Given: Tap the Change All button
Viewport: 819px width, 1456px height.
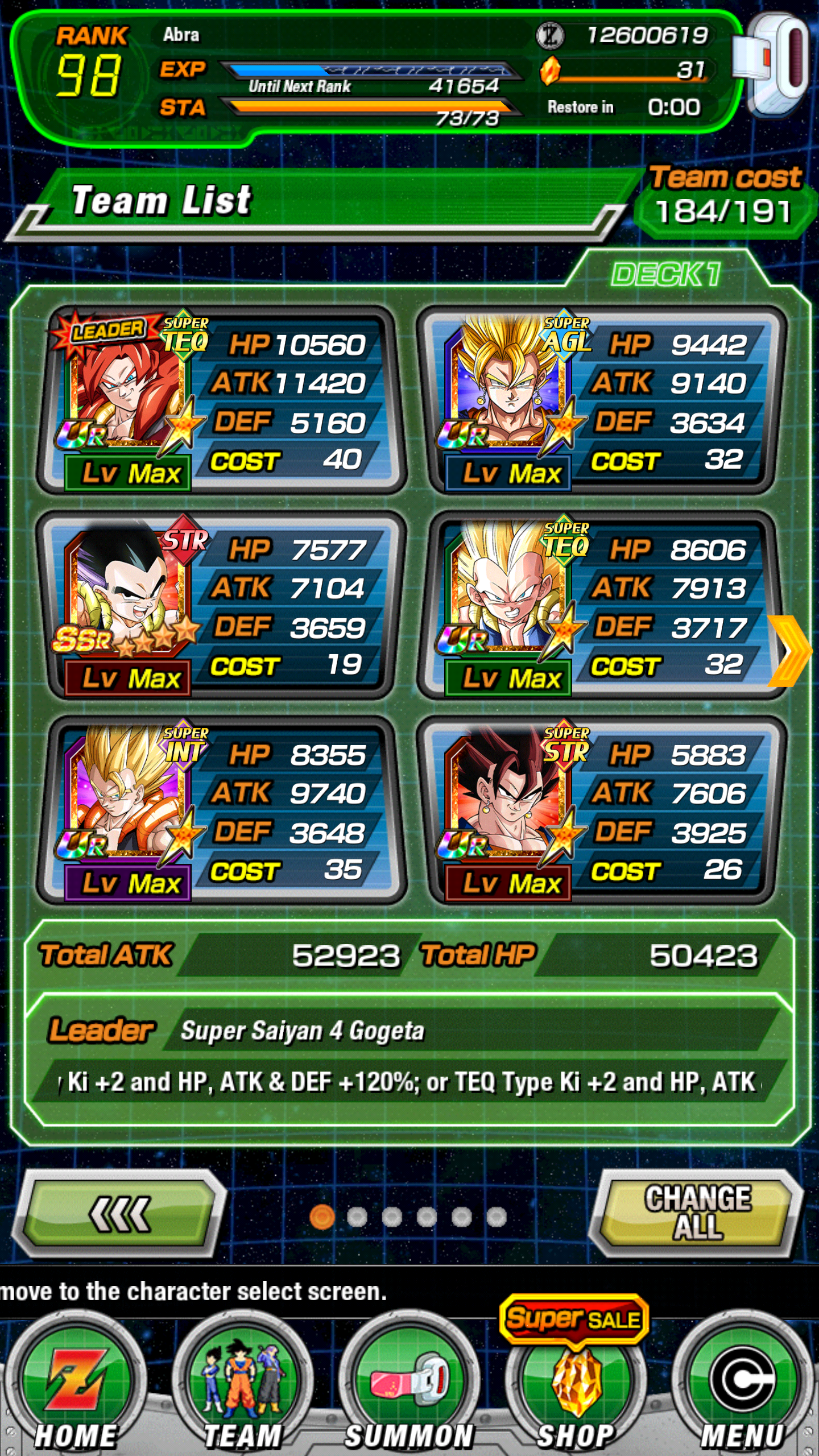Looking at the screenshot, I should click(697, 1214).
